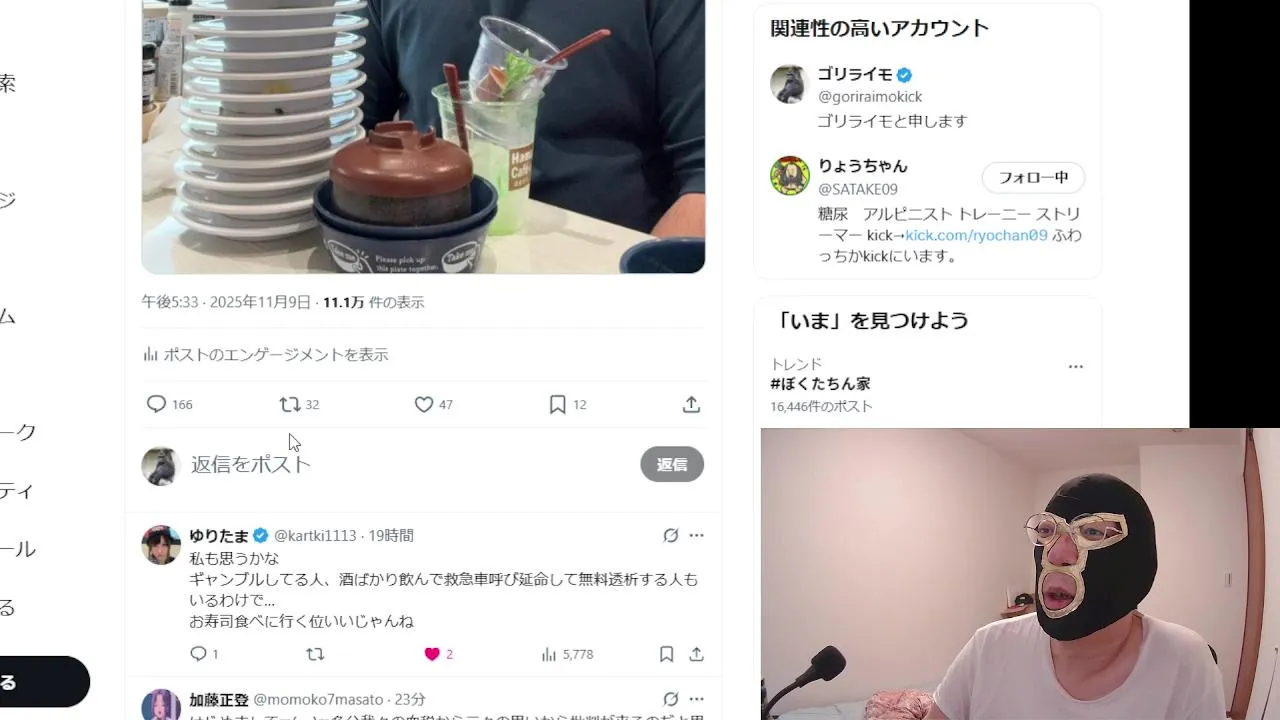The image size is (1280, 720).
Task: Bookmark ゆりたま's reply
Action: [x=666, y=654]
